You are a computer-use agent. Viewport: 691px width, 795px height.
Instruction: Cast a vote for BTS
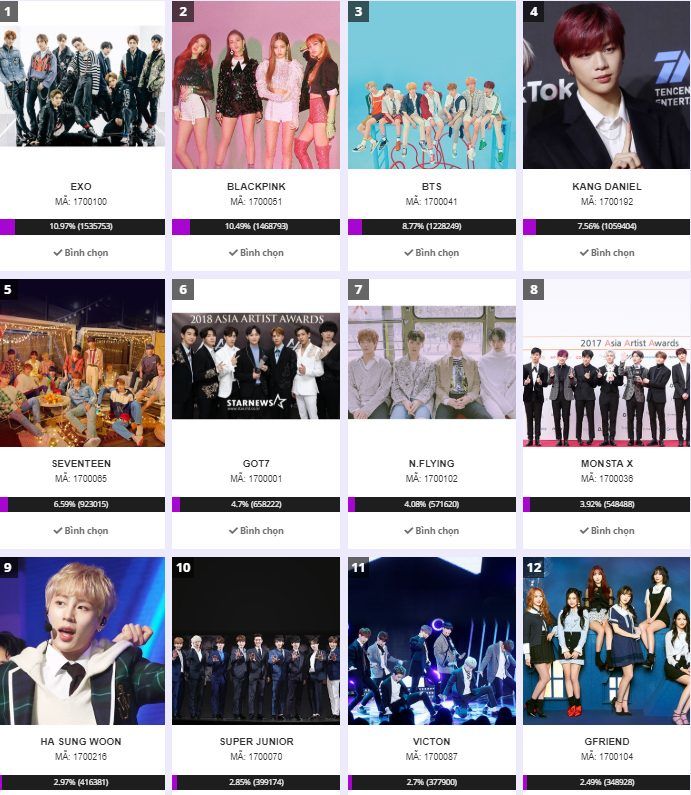point(432,253)
